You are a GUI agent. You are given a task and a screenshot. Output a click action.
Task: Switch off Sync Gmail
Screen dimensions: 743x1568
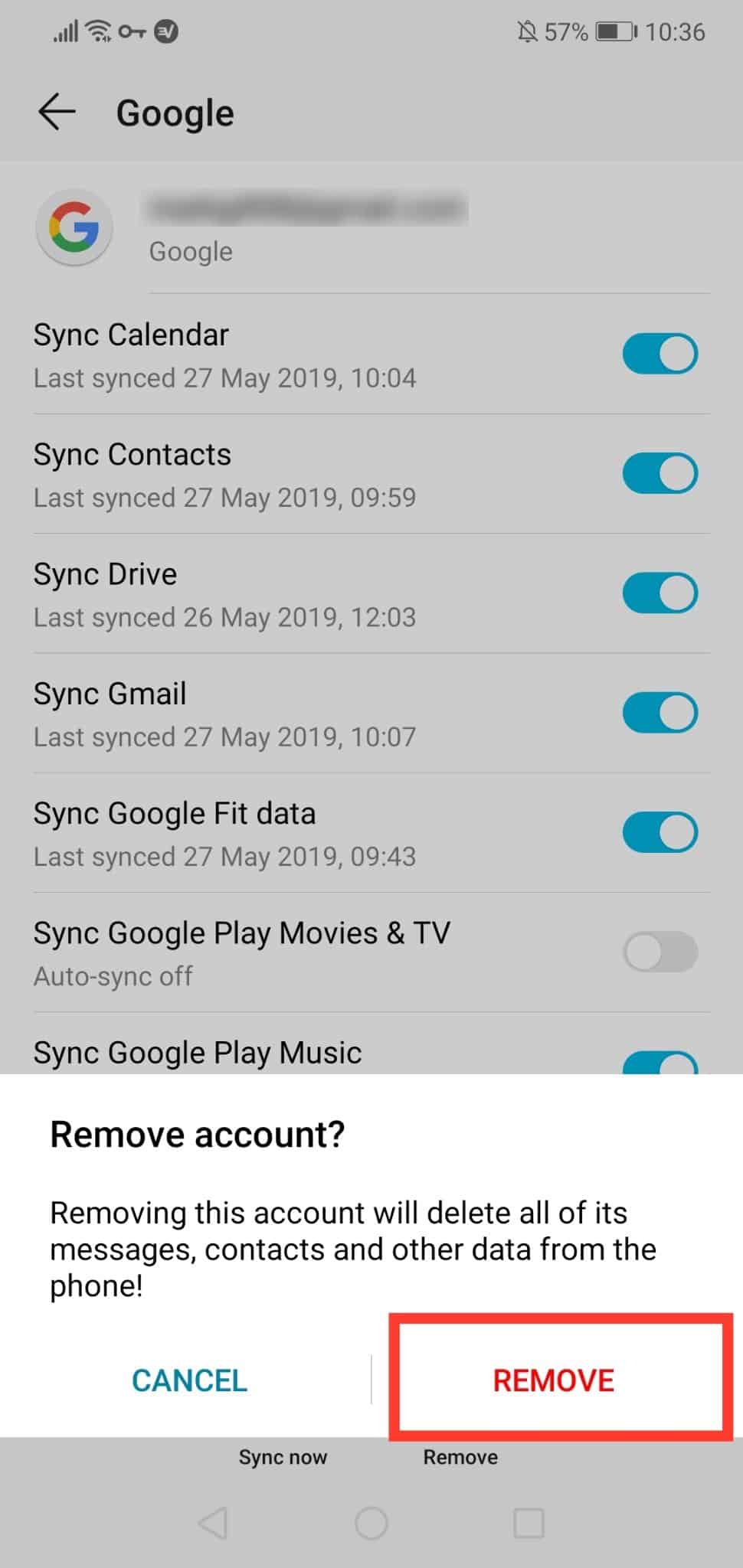point(660,713)
